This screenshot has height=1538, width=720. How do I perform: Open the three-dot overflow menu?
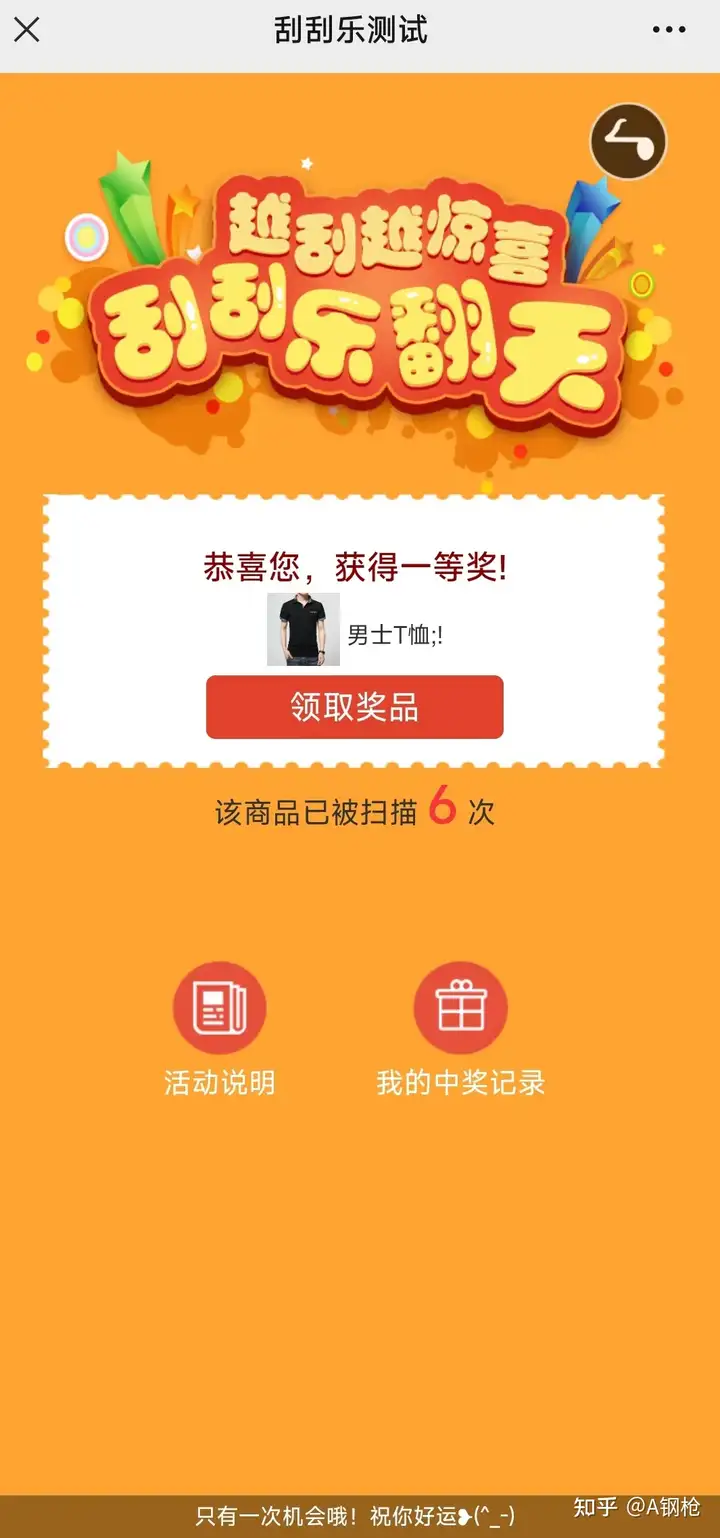coord(669,30)
